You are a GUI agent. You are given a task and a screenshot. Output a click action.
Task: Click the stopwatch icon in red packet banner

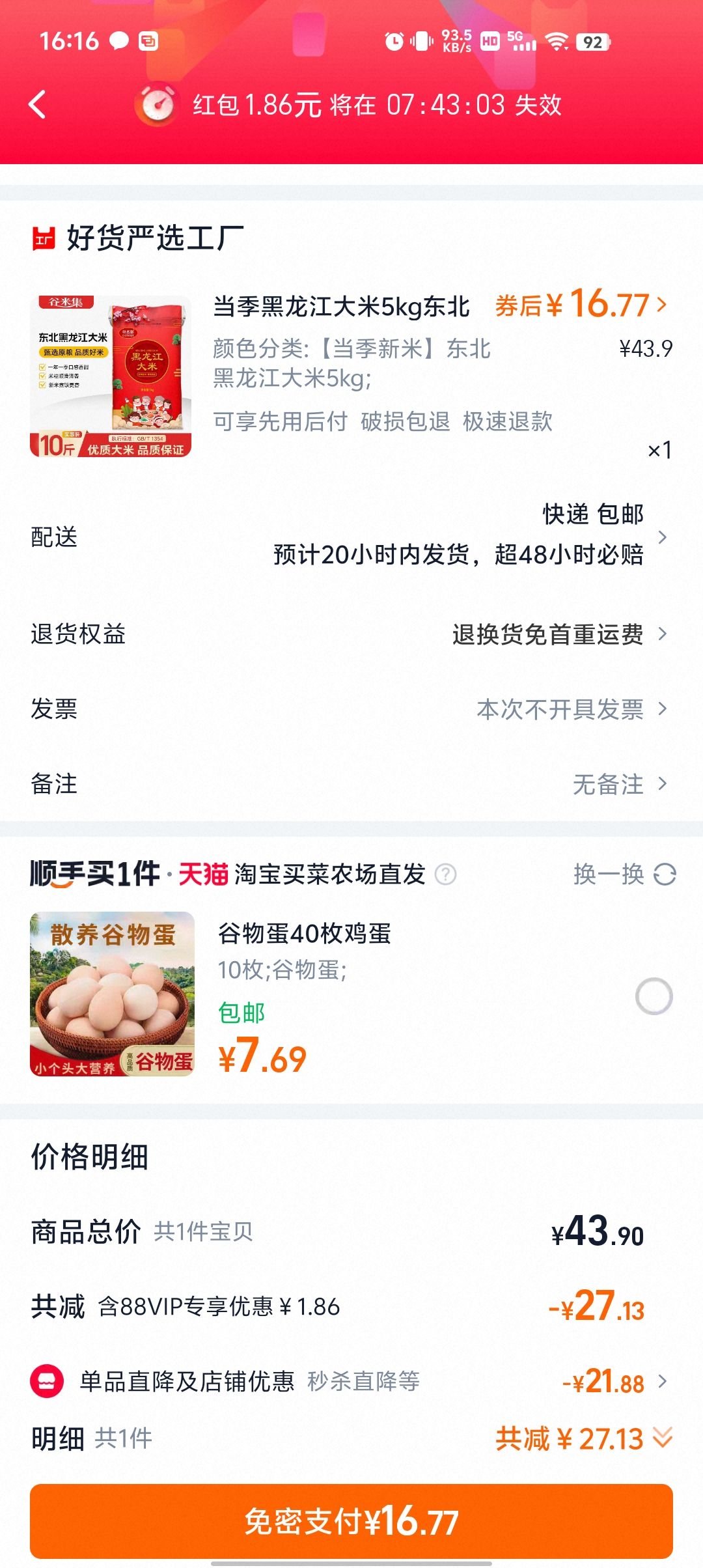tap(158, 103)
